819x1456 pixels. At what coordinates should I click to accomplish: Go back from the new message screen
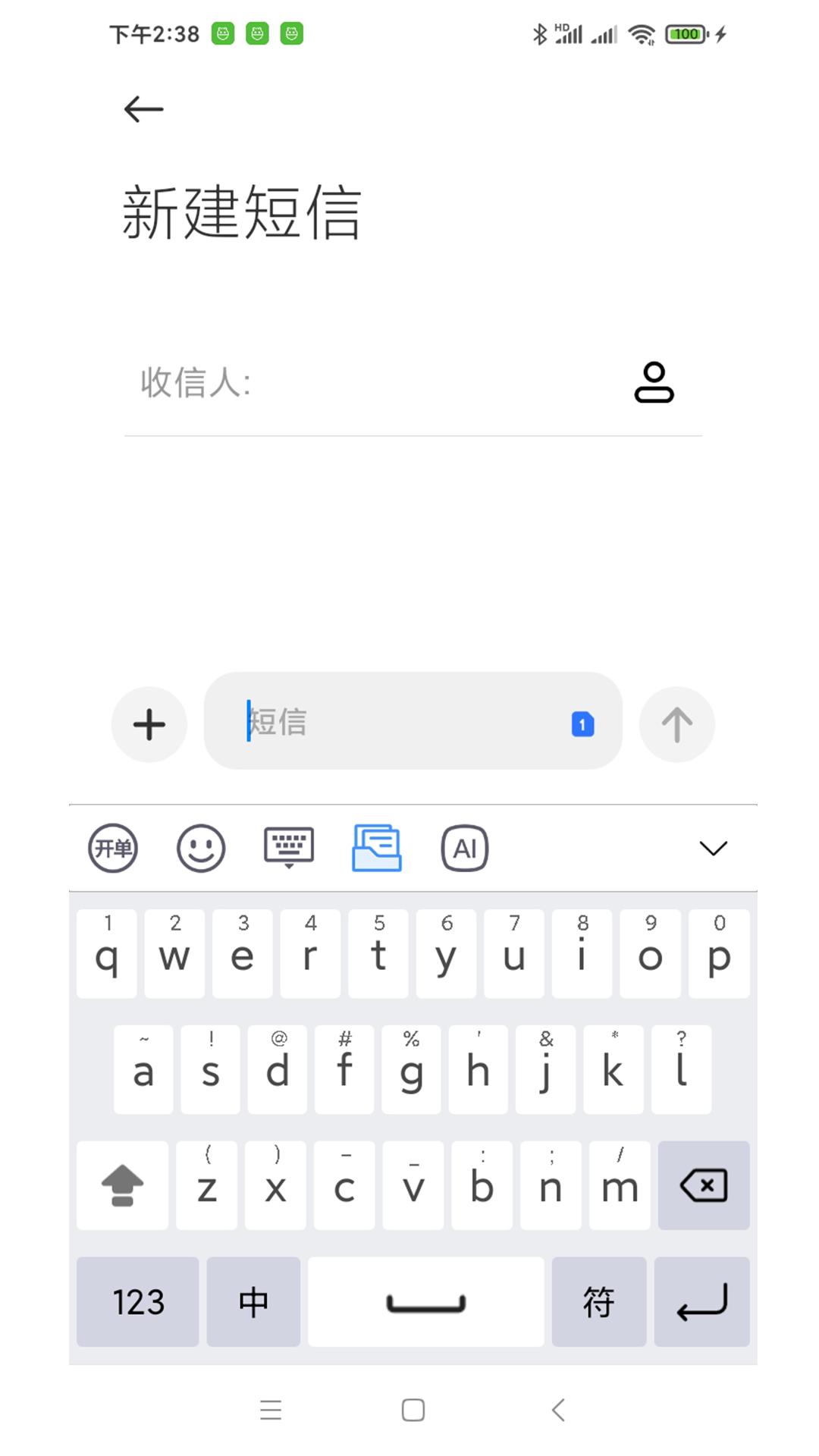point(143,109)
